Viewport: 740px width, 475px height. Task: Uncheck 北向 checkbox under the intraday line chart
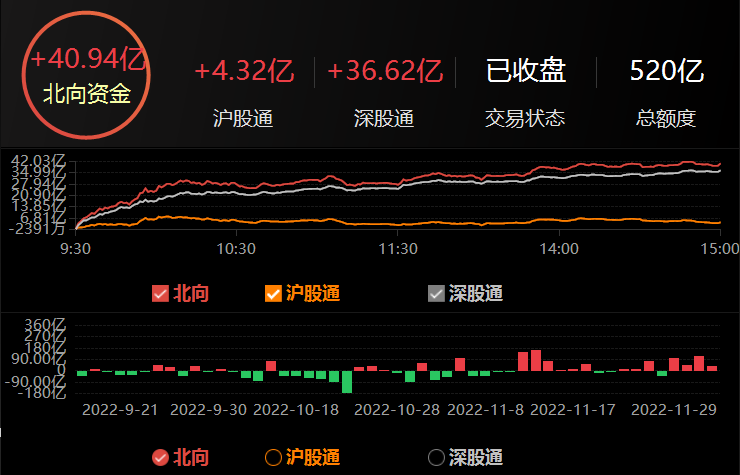click(x=159, y=294)
